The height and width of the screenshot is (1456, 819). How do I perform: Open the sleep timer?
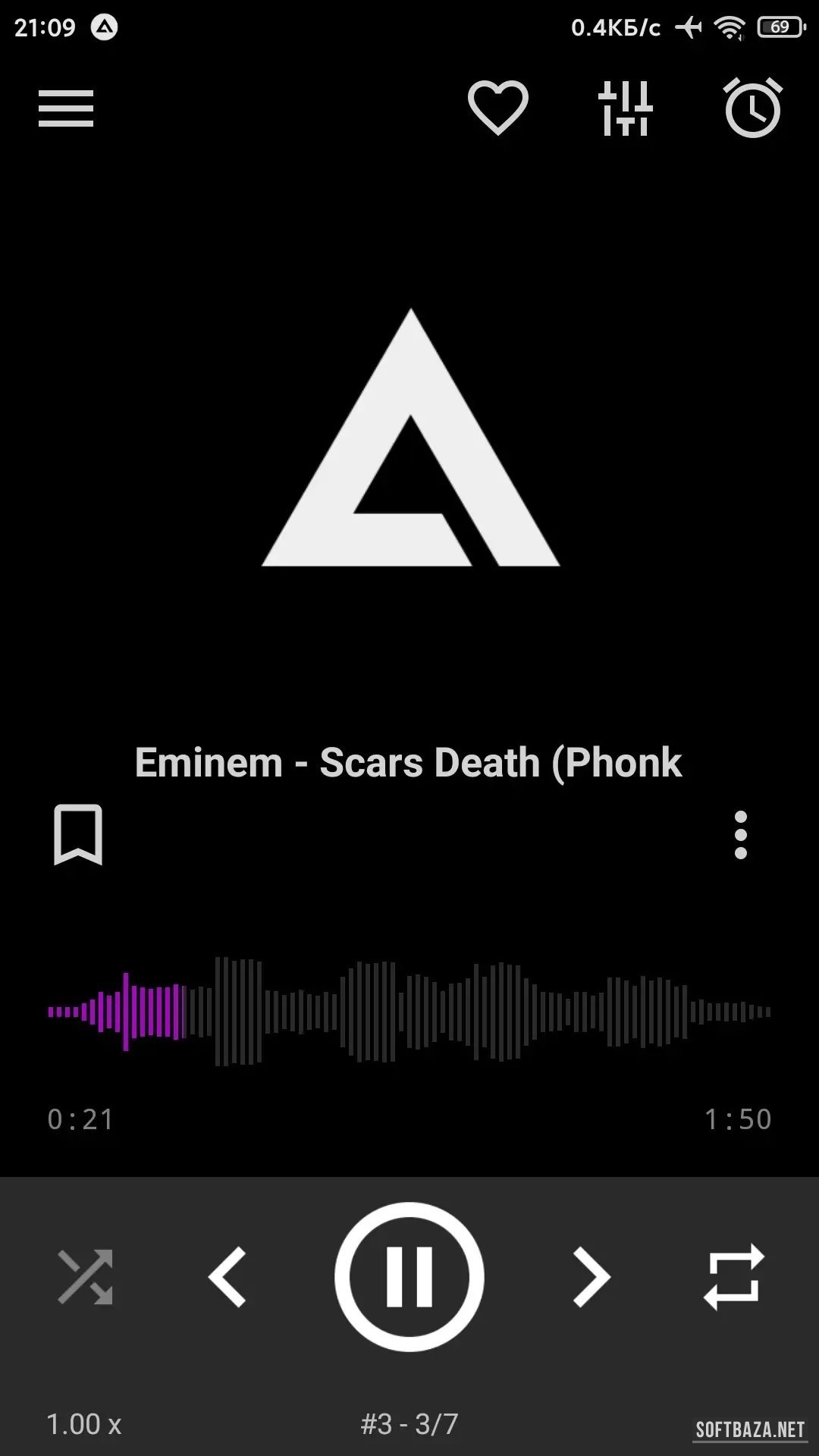click(753, 108)
